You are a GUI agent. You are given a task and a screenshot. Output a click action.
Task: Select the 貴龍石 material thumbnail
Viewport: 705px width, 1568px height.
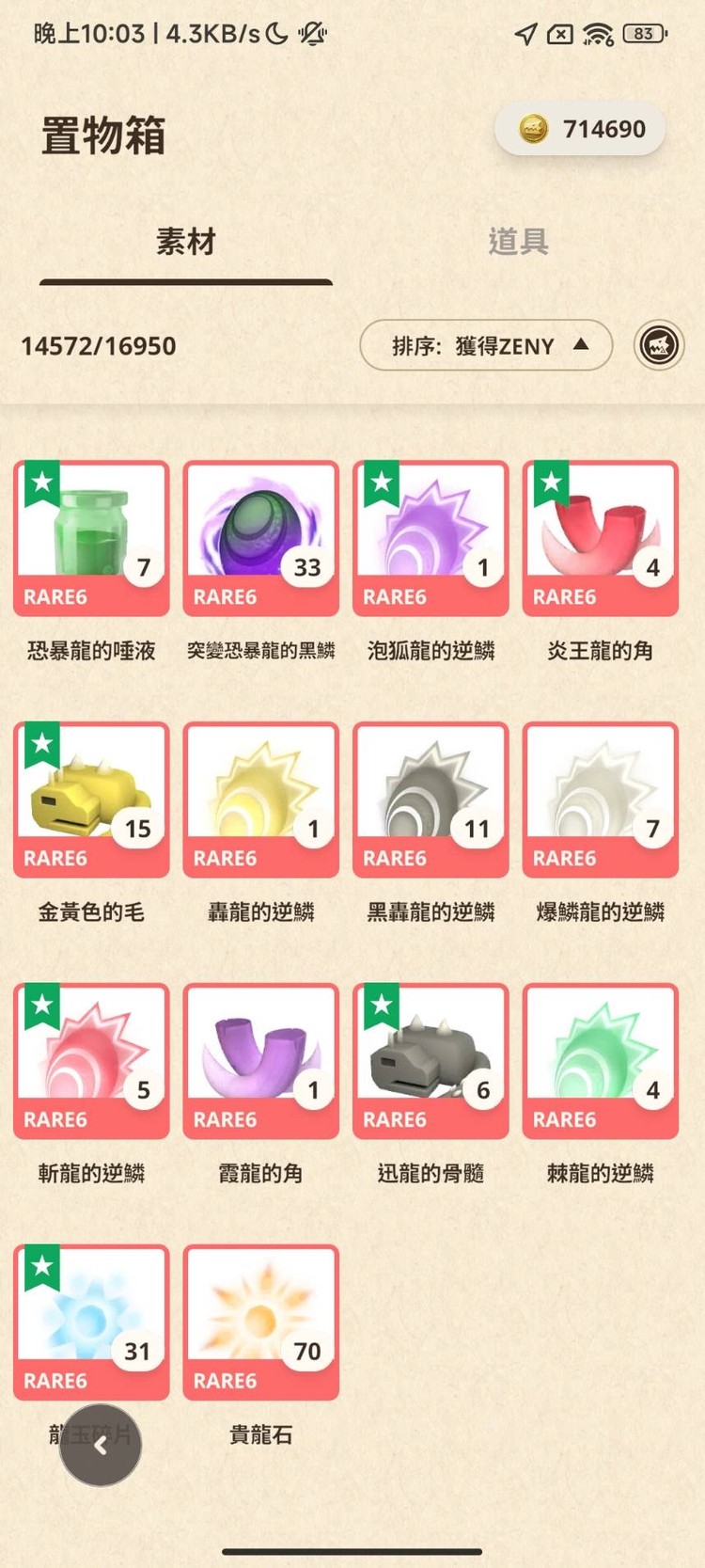(x=260, y=1321)
